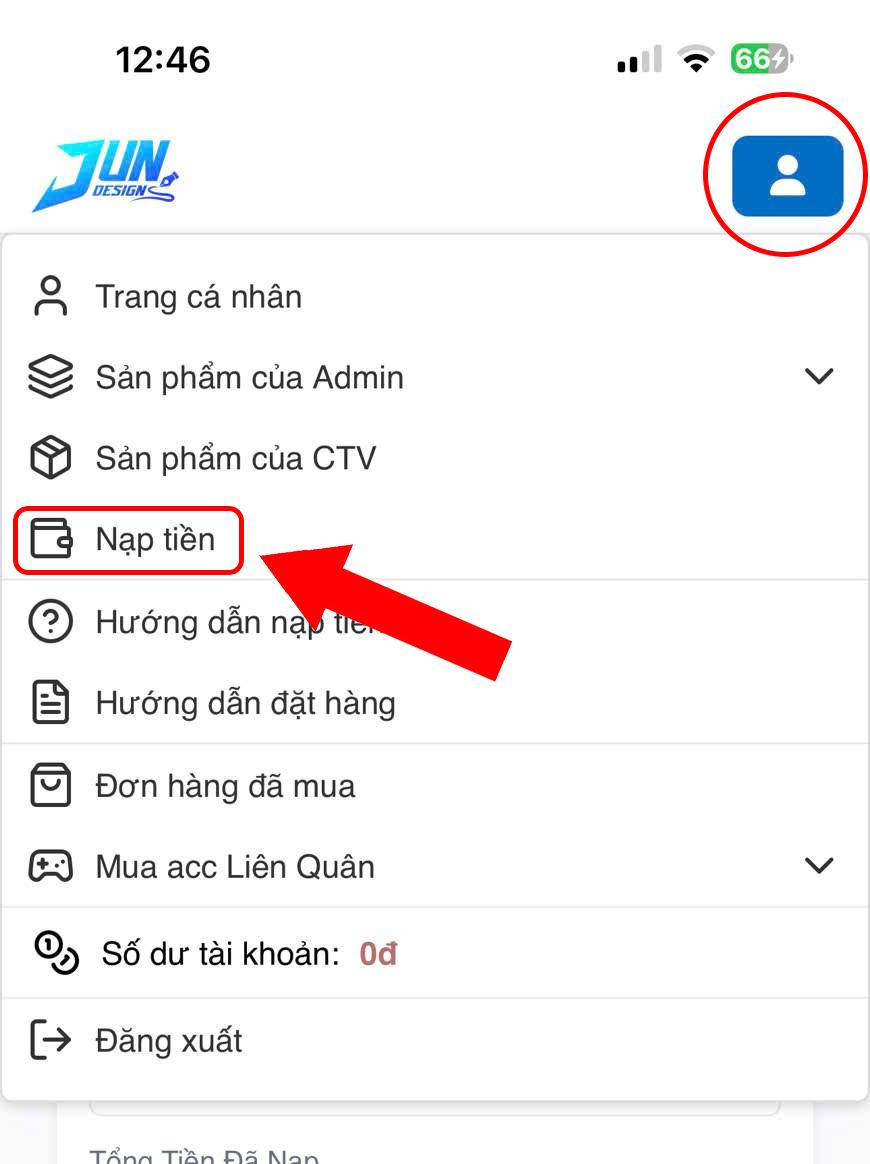Open Hướng dẫn nạp tiền guide
The height and width of the screenshot is (1164, 870).
point(200,622)
